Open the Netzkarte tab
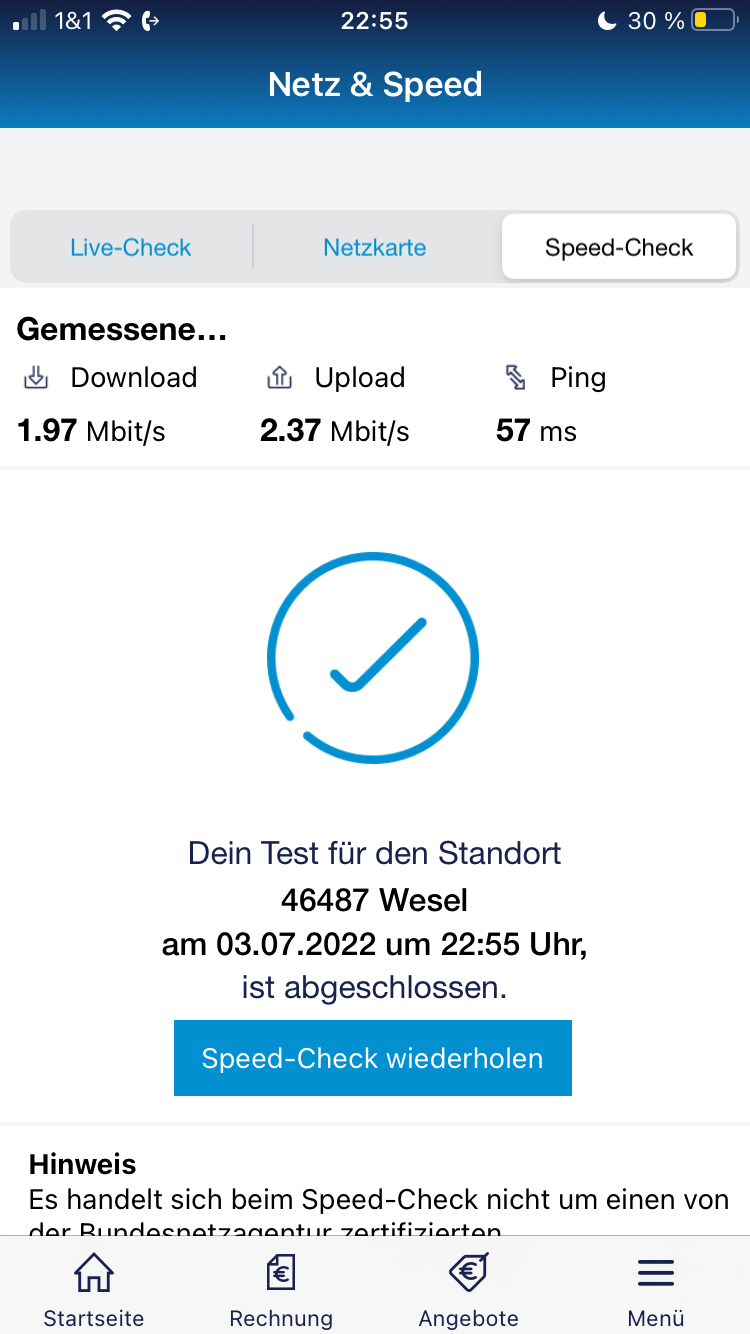The width and height of the screenshot is (750, 1334). (375, 247)
